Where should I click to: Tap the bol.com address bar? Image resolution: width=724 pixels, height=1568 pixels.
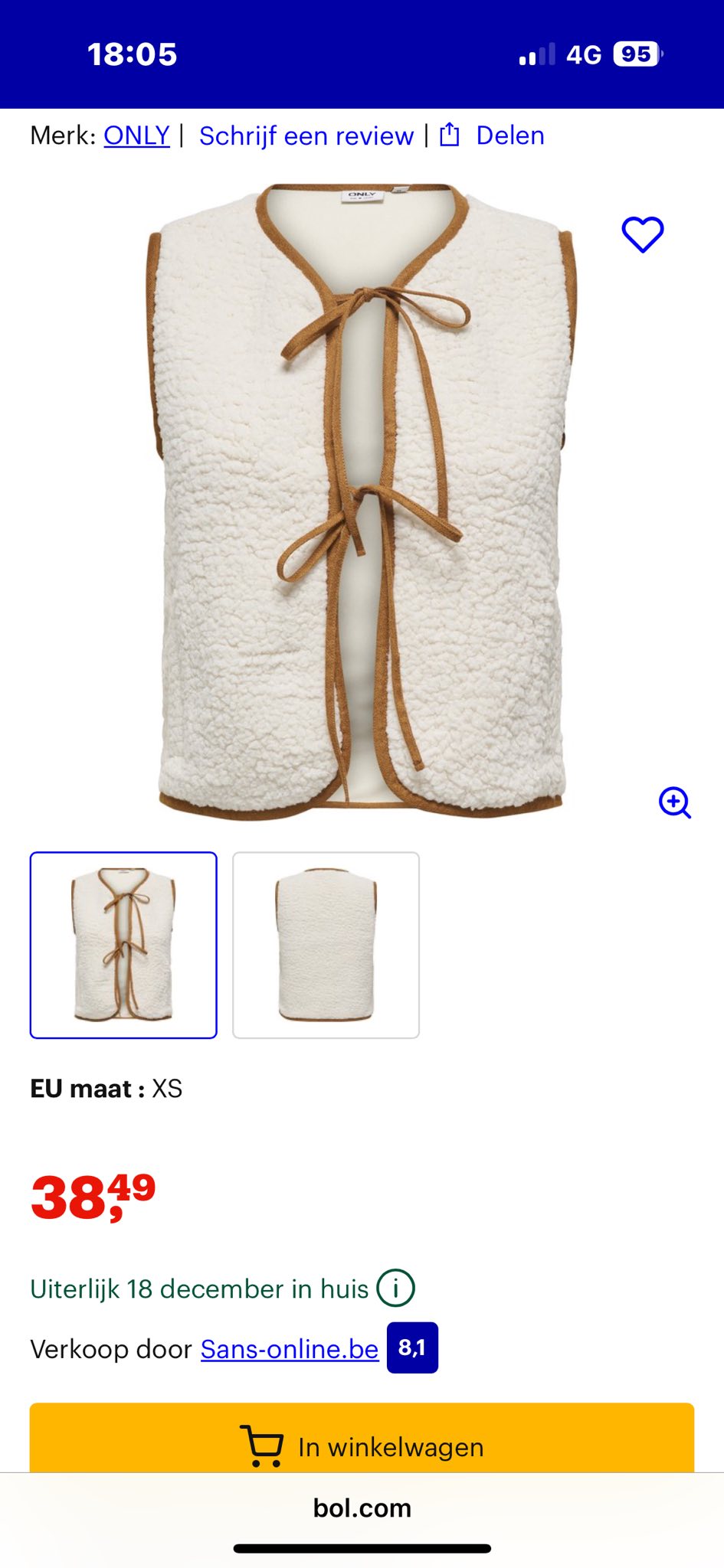[362, 1508]
